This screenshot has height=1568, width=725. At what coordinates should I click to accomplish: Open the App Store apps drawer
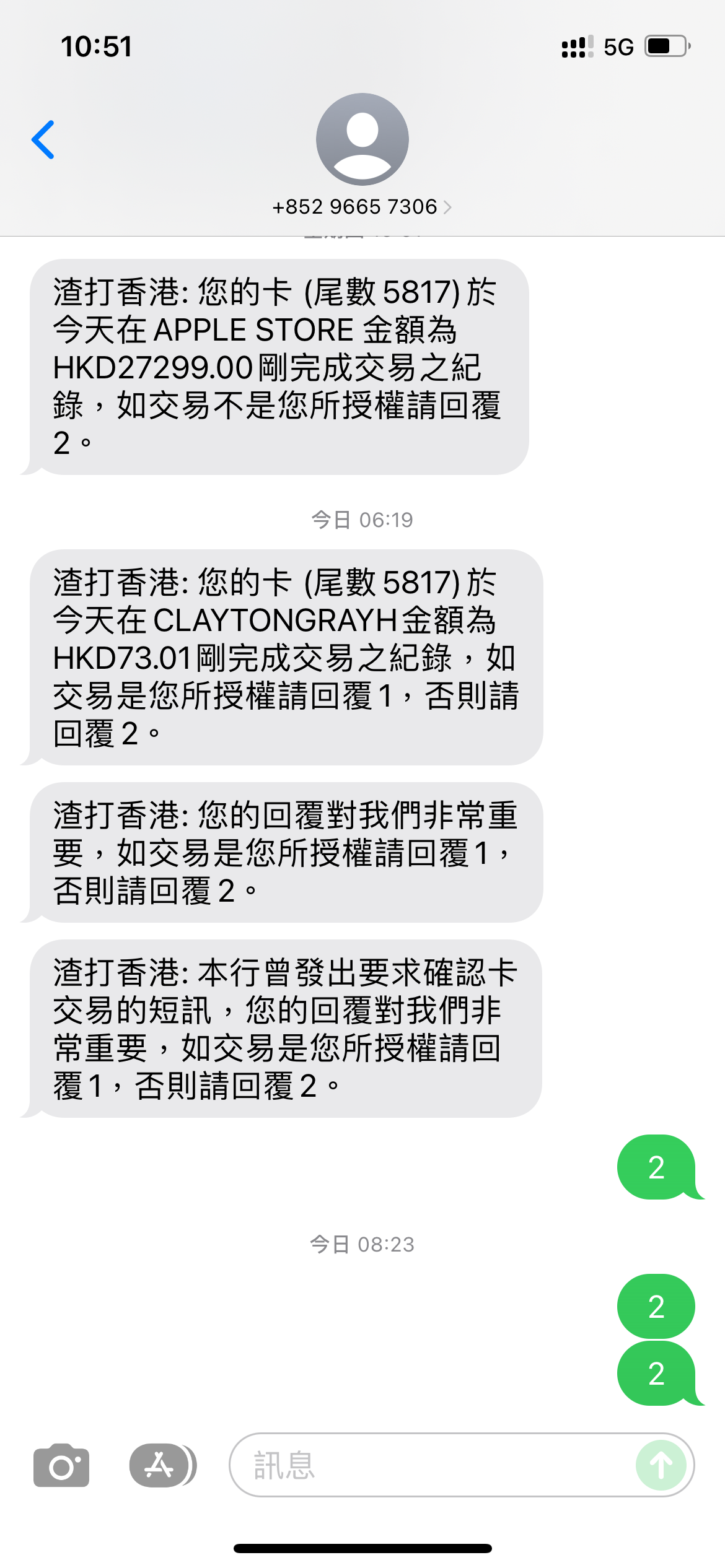point(162,1465)
